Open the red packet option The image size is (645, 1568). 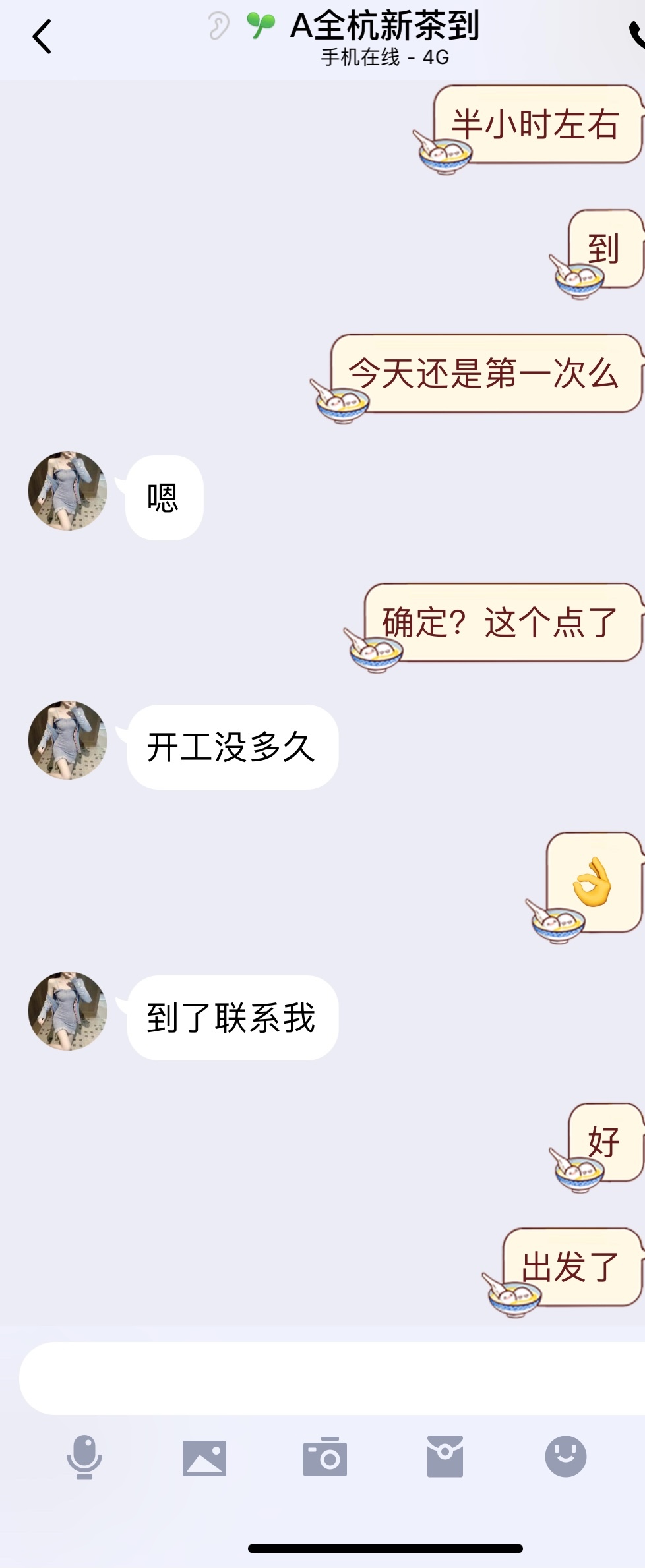click(x=445, y=1457)
